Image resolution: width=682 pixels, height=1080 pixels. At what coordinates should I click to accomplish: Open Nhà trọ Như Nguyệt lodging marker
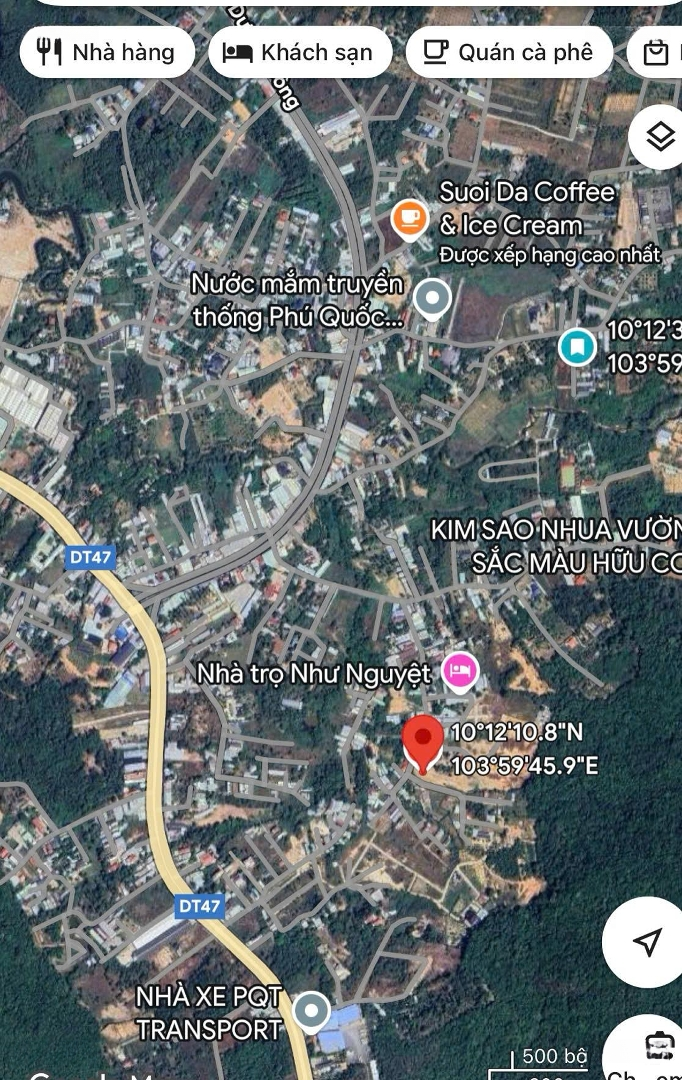(x=459, y=671)
